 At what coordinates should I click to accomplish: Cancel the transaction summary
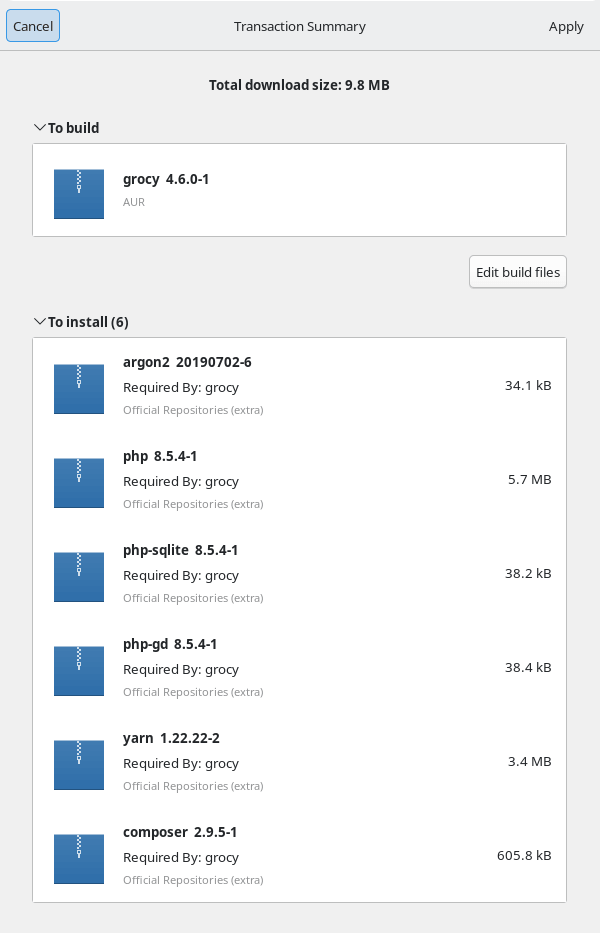coord(33,26)
